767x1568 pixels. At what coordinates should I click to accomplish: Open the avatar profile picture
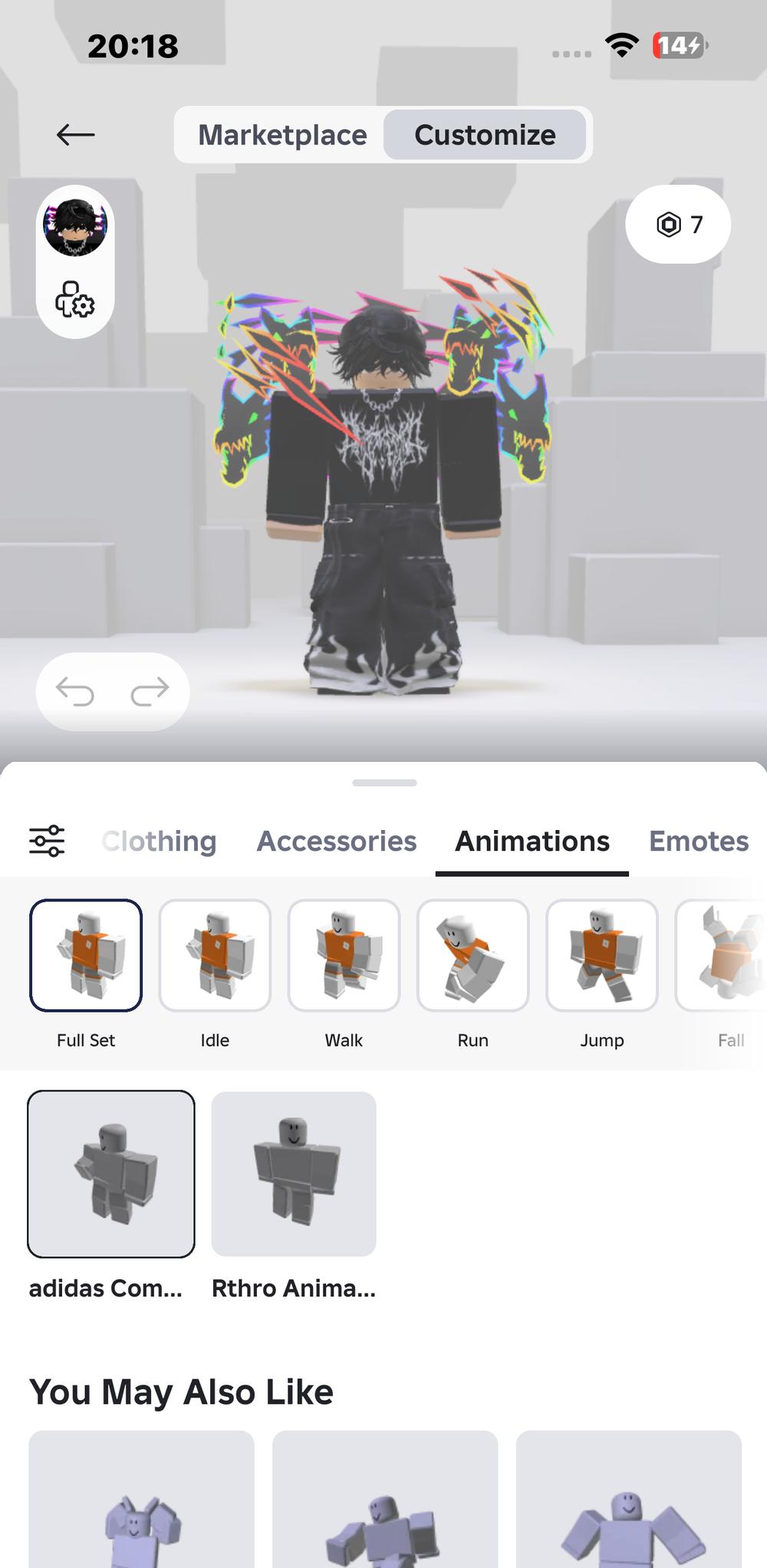(75, 226)
